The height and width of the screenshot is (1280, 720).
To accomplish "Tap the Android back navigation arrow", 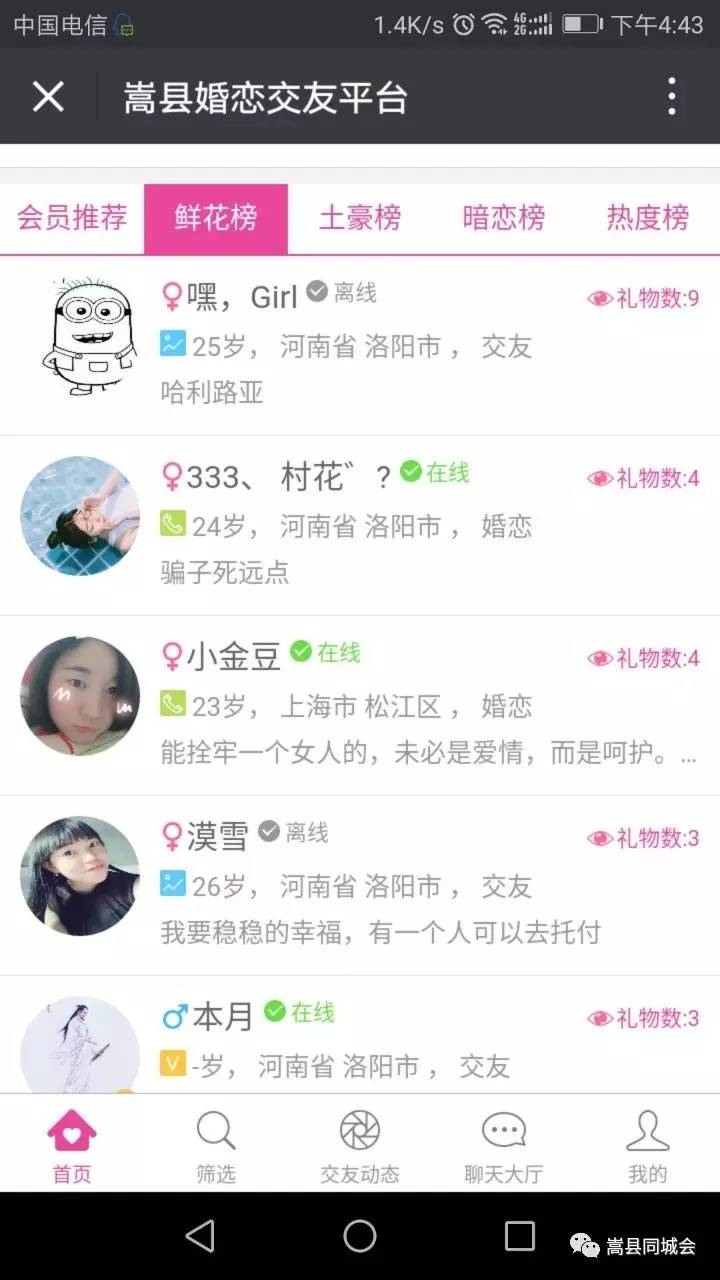I will [x=200, y=1236].
